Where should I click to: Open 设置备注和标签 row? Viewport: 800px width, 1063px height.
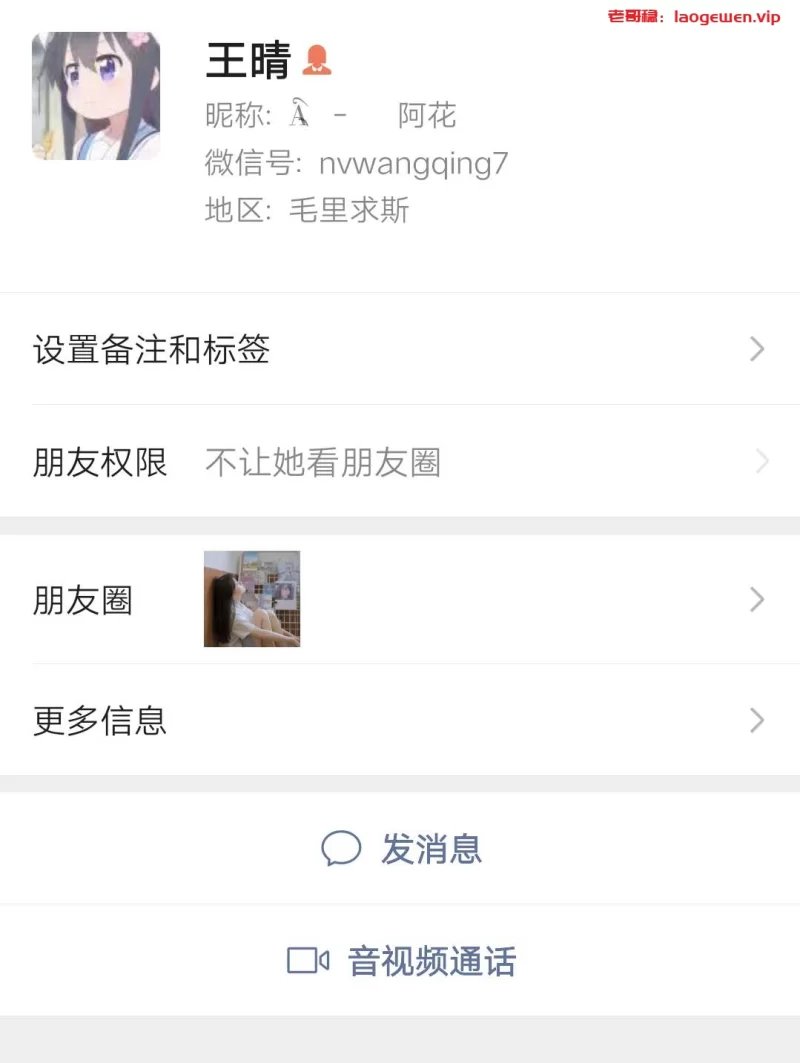click(x=400, y=349)
